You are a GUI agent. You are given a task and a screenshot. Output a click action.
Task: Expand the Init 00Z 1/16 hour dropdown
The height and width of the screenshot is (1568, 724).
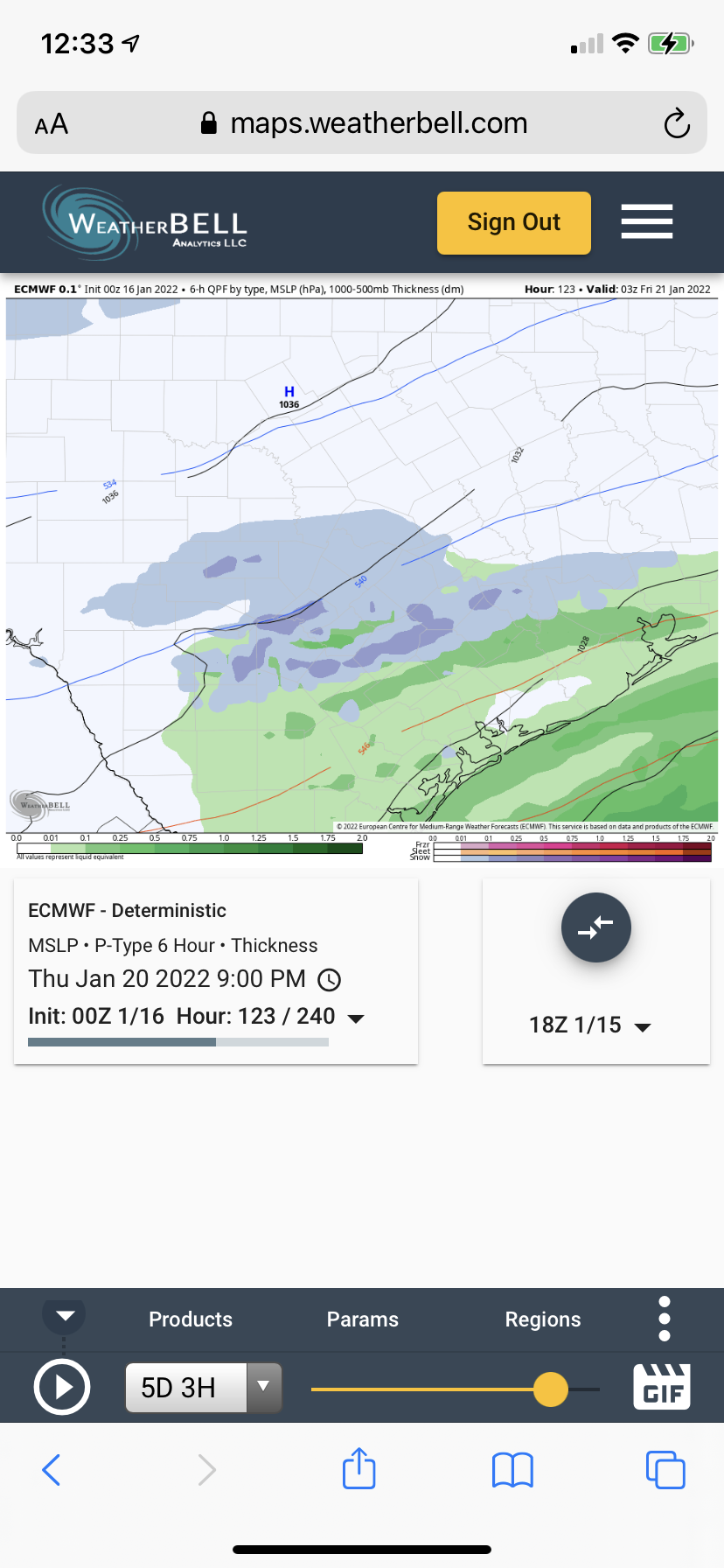(x=356, y=1018)
